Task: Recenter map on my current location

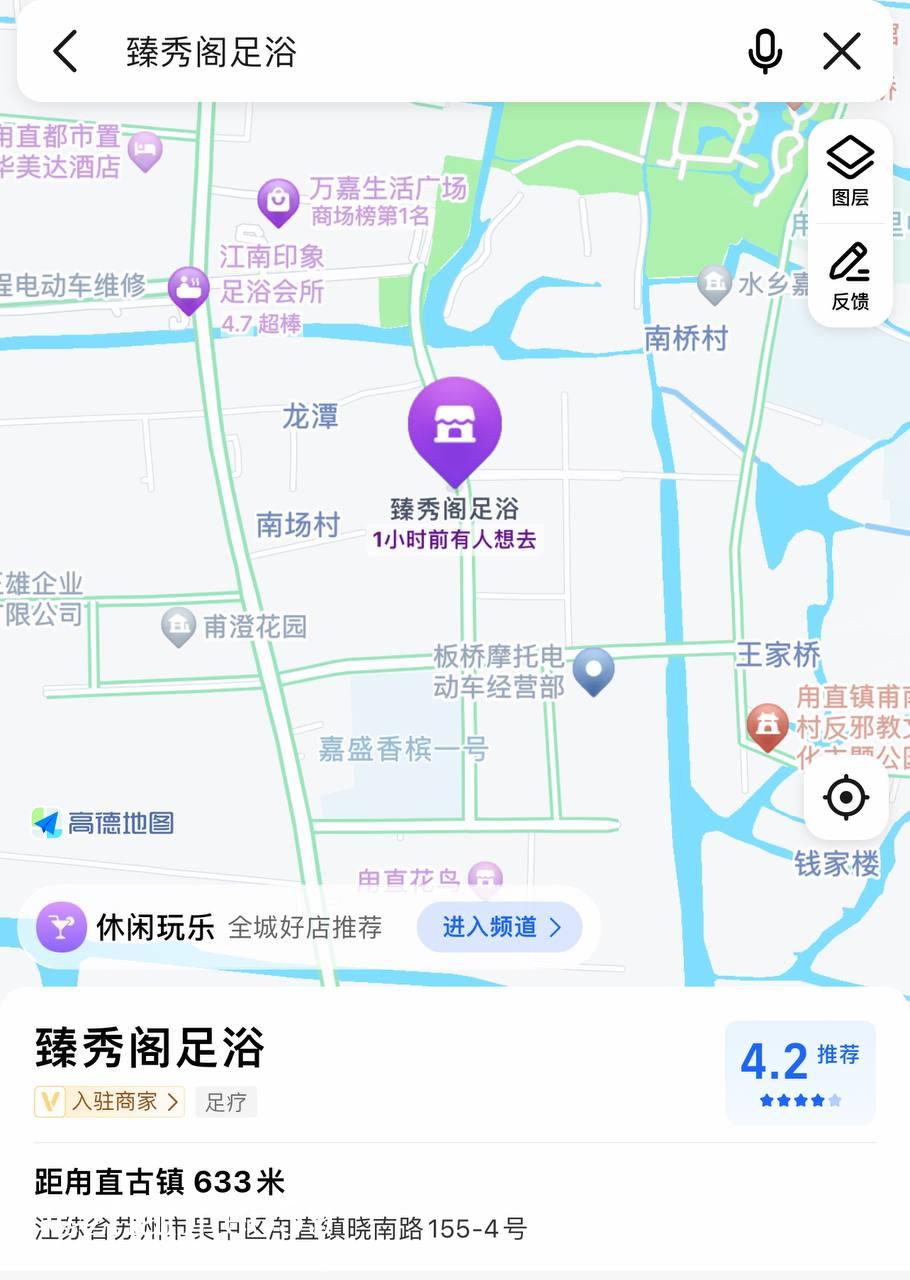Action: [846, 798]
